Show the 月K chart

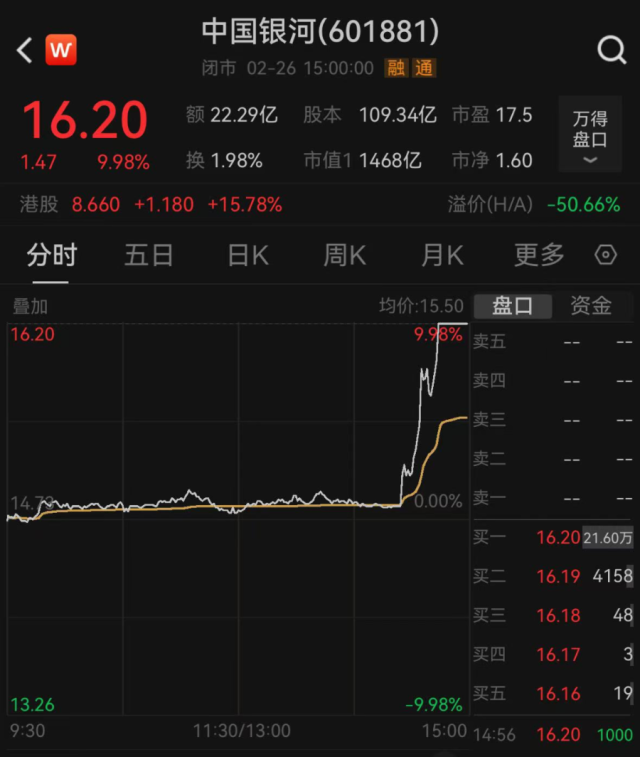click(x=442, y=255)
